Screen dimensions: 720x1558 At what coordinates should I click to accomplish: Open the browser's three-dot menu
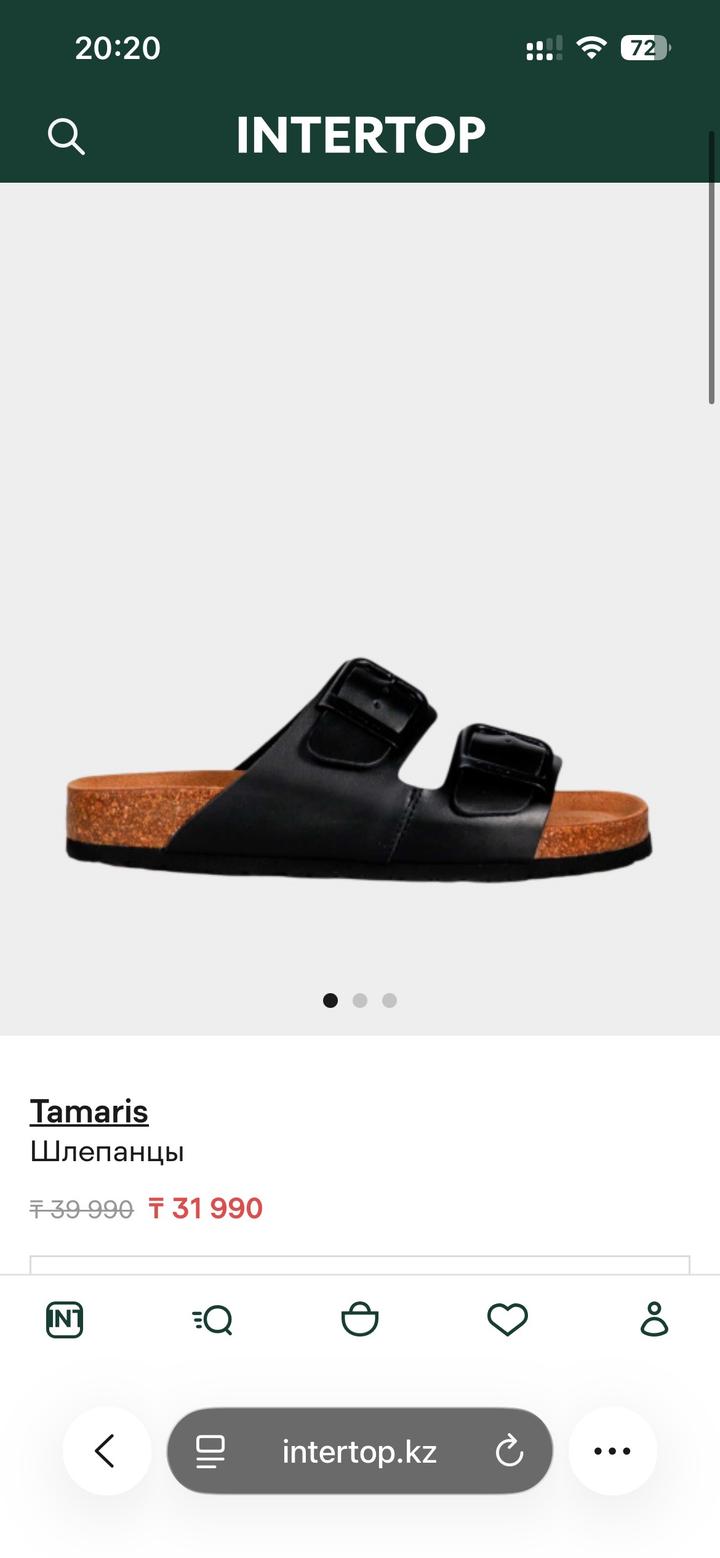coord(612,1451)
